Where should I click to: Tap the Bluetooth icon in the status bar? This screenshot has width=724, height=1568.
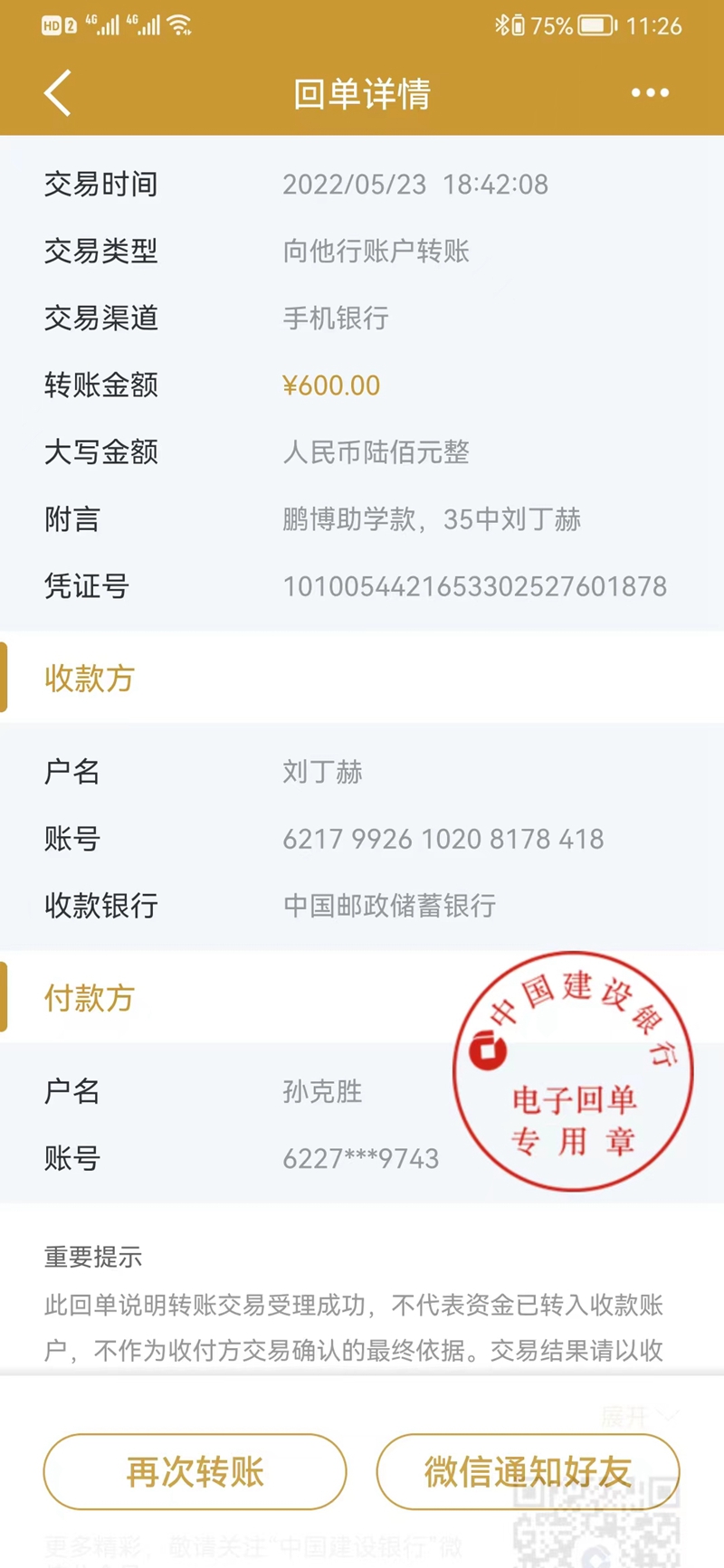[504, 25]
